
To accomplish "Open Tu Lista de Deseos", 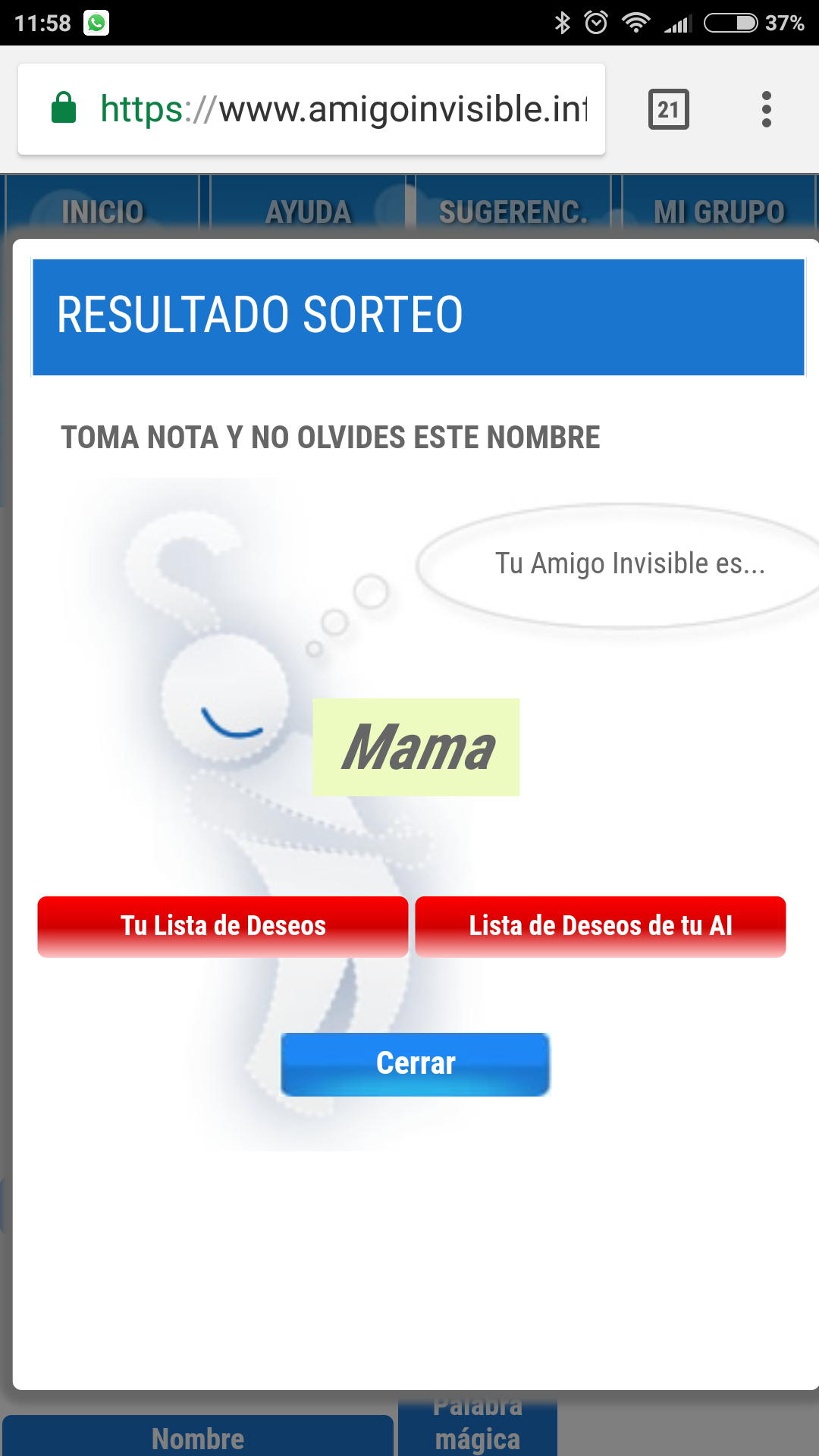I will [223, 927].
